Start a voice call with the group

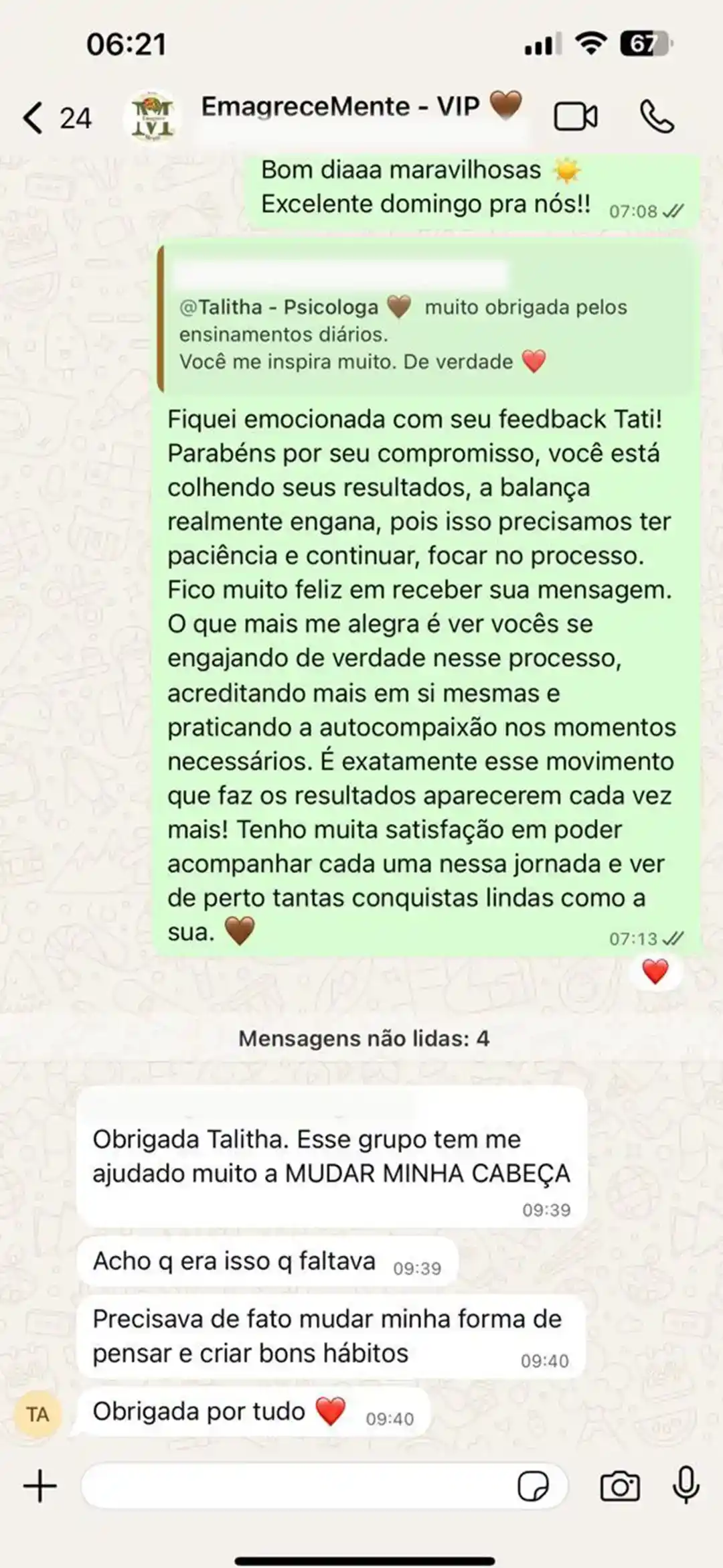click(x=656, y=117)
